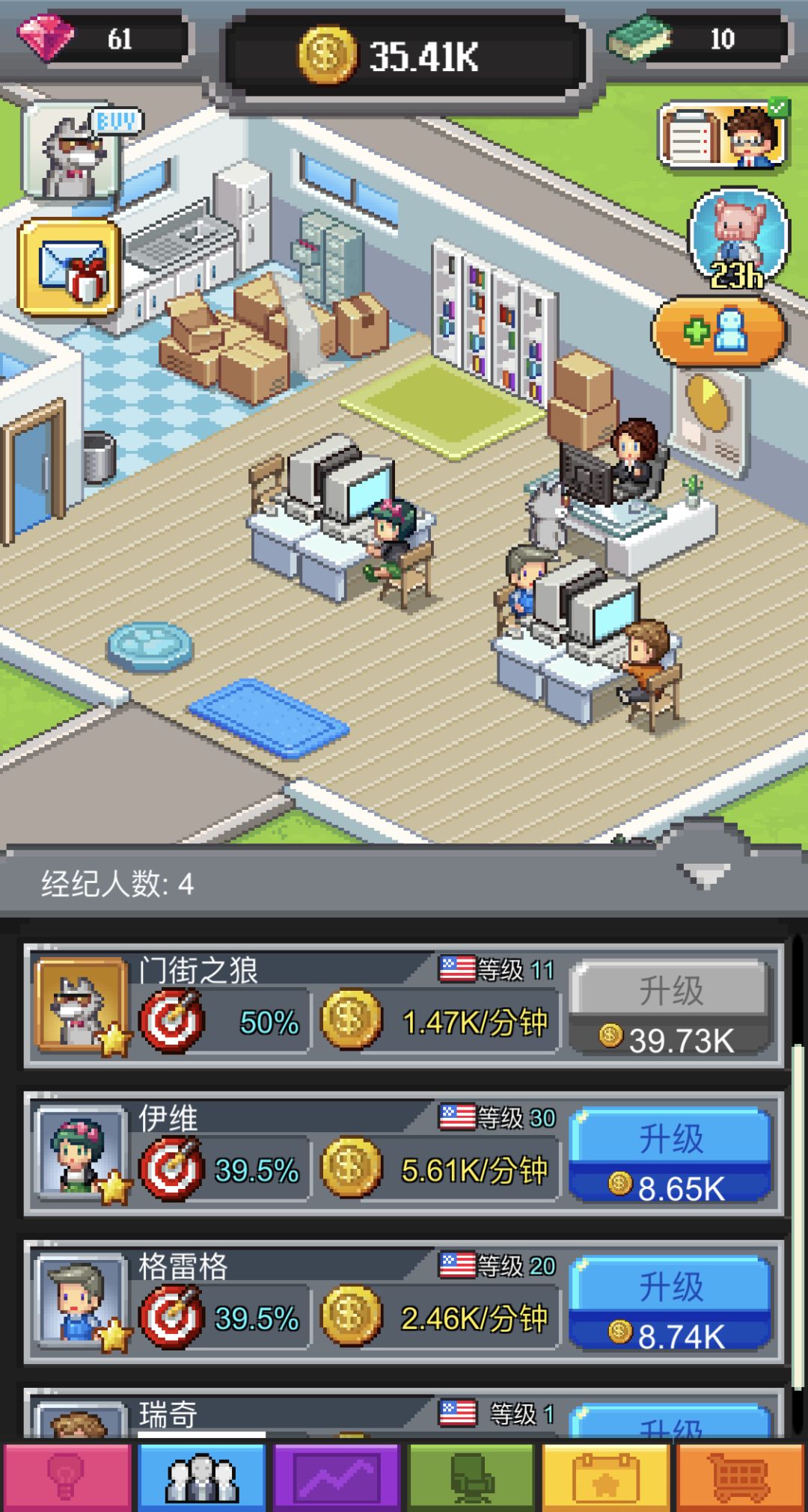This screenshot has height=1512, width=808.
Task: Open the purple chart tab
Action: (x=336, y=1477)
